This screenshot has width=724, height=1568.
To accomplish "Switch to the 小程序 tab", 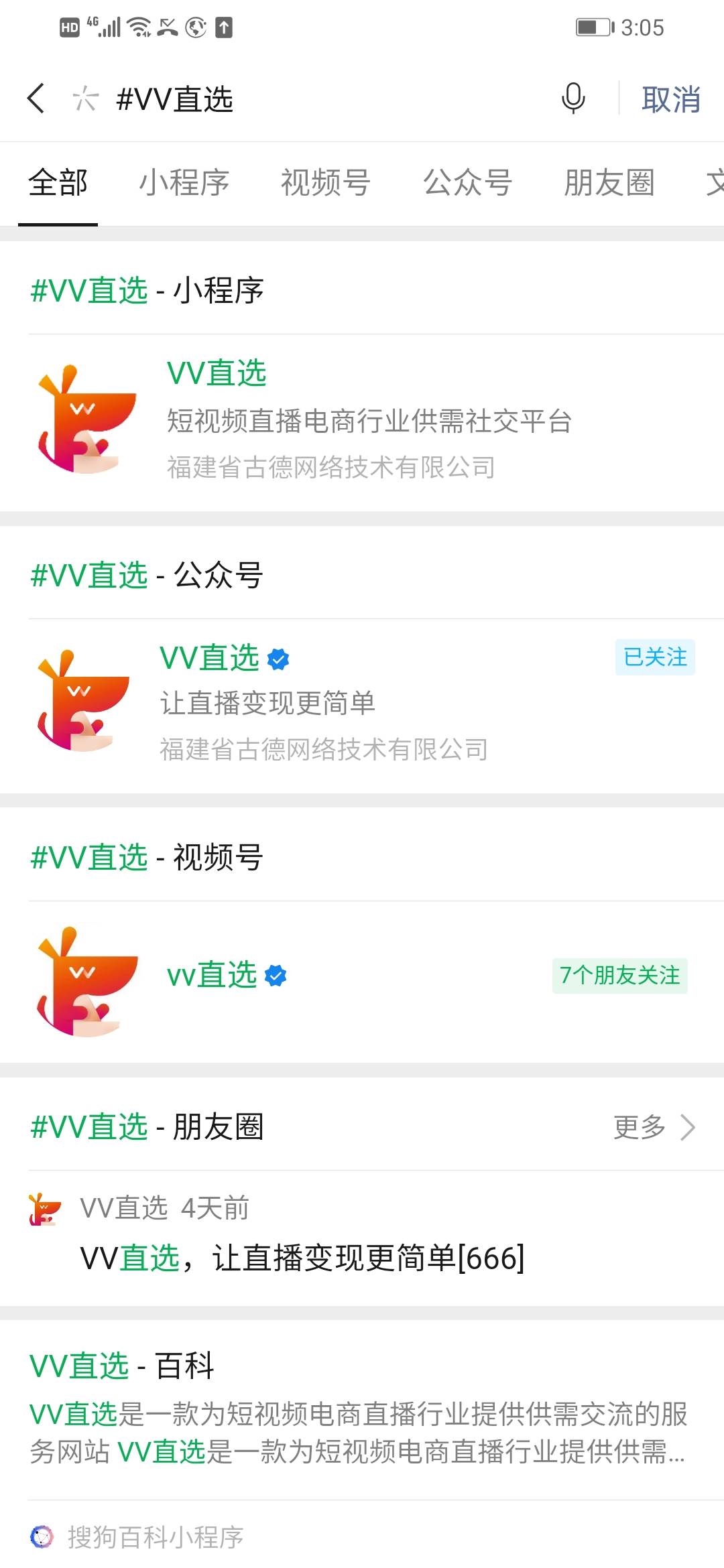I will 184,183.
